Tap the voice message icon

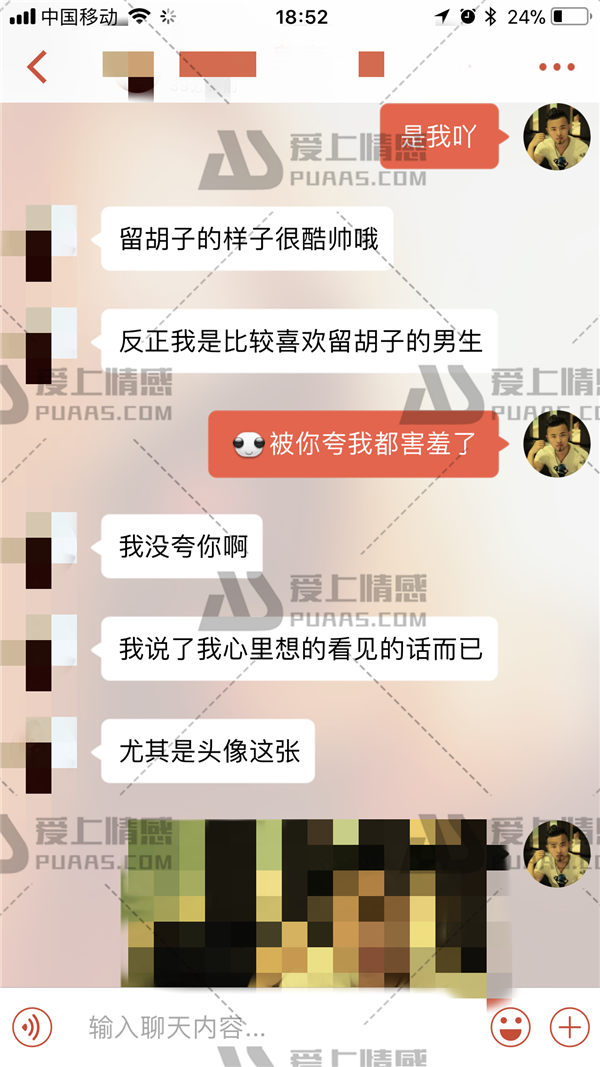32,1026
